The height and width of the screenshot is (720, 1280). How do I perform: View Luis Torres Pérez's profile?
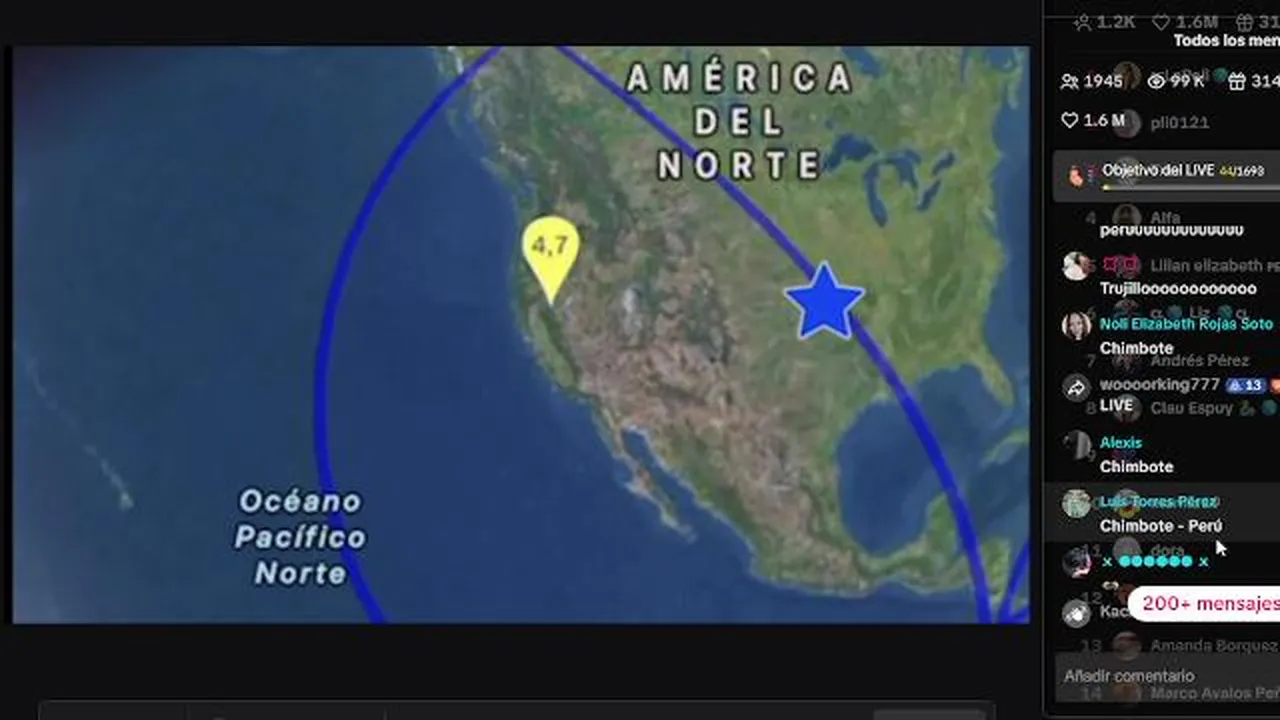click(1158, 501)
